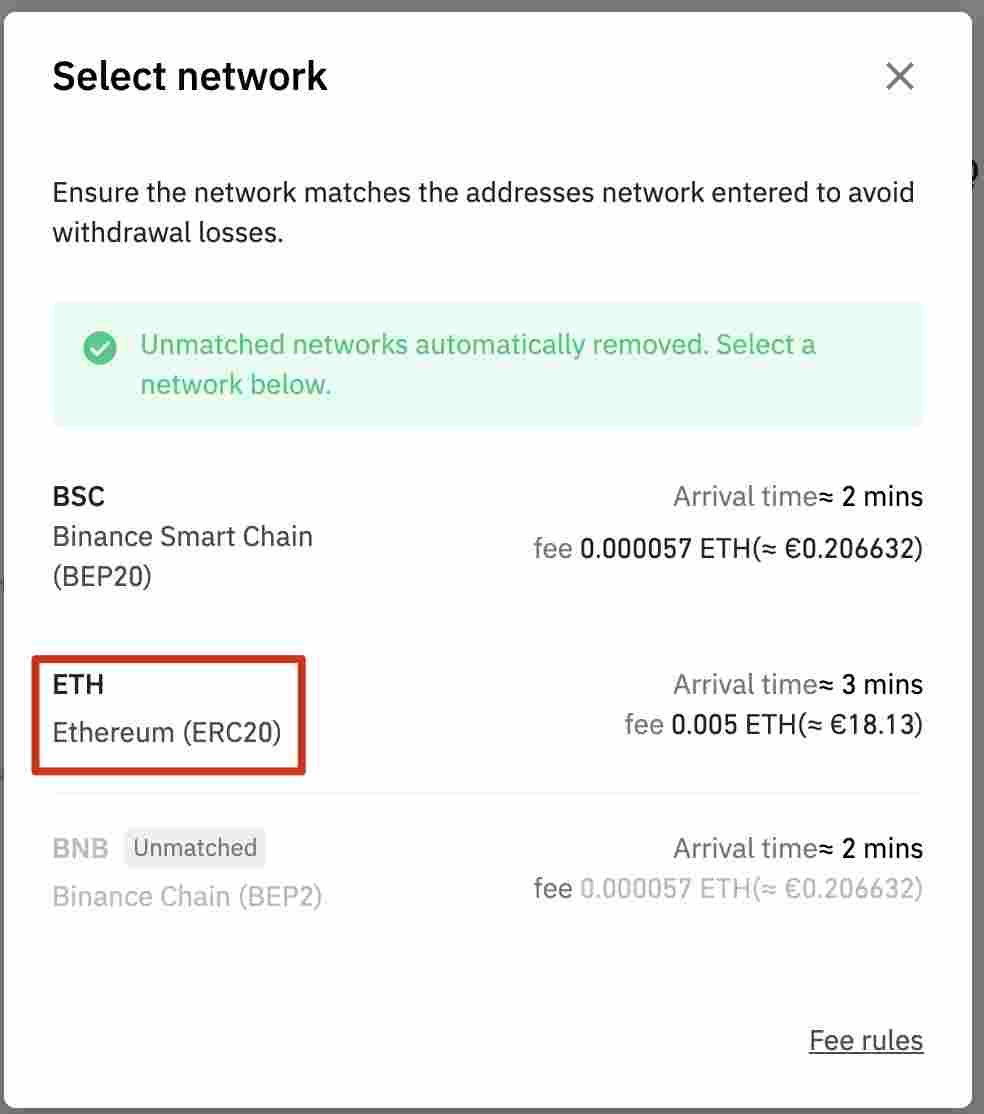Close the Select network dialog
Viewport: 984px width, 1114px height.
(900, 76)
